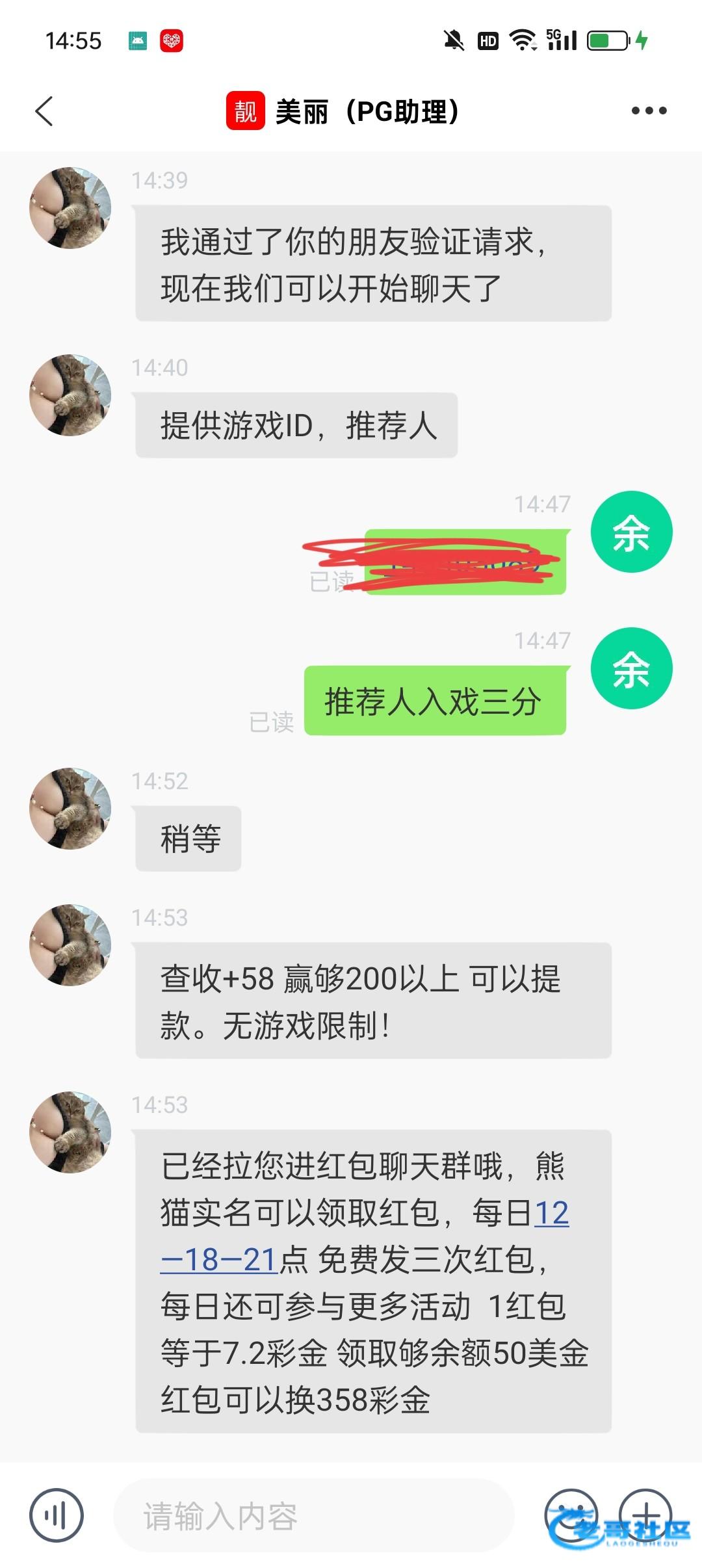The image size is (702, 1568).
Task: Open the plus attachments menu
Action: click(645, 1515)
